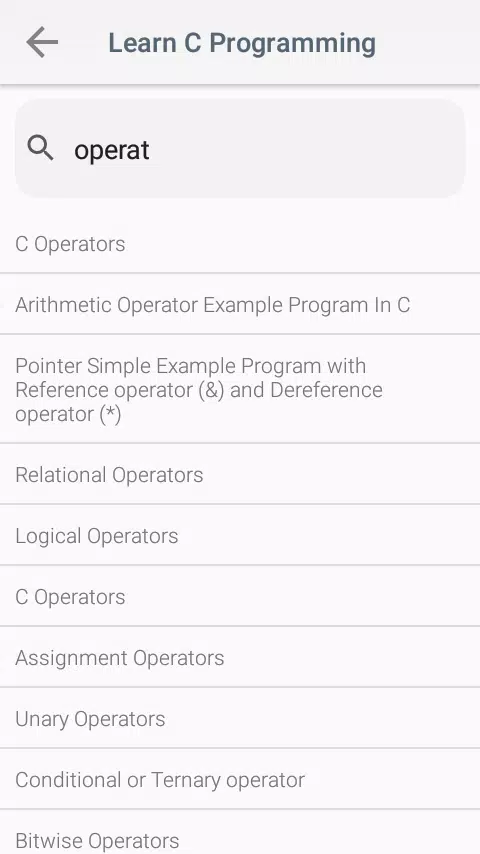Select Relational Operators
Screen dimensions: 480x854
point(240,474)
